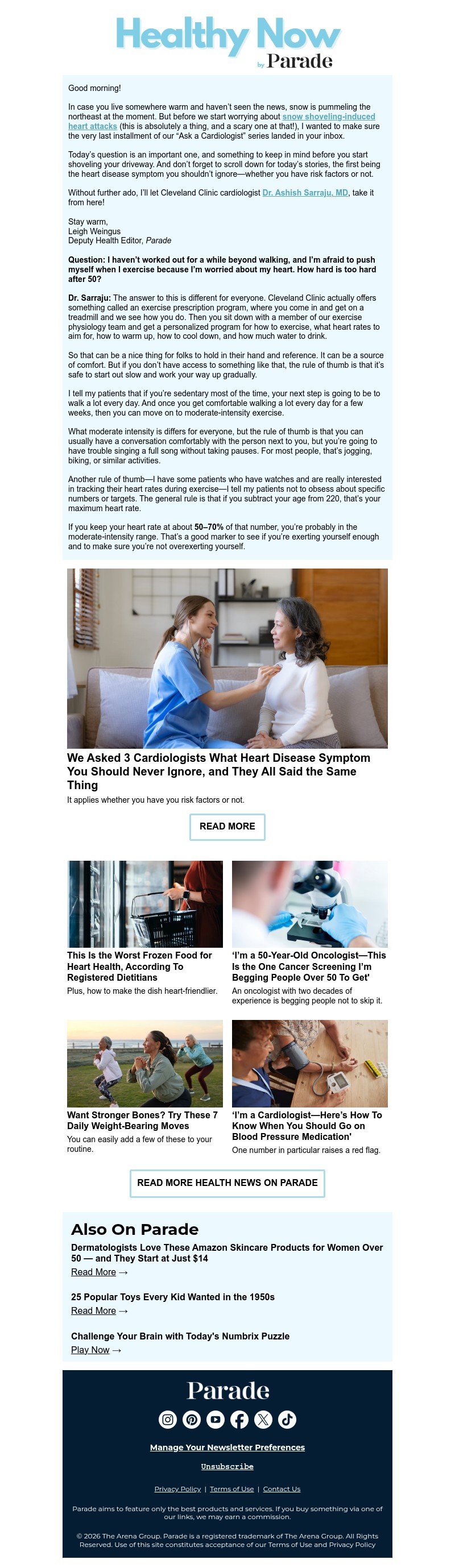The image size is (455, 1568).
Task: Open the worst frozen food article
Action: click(139, 966)
